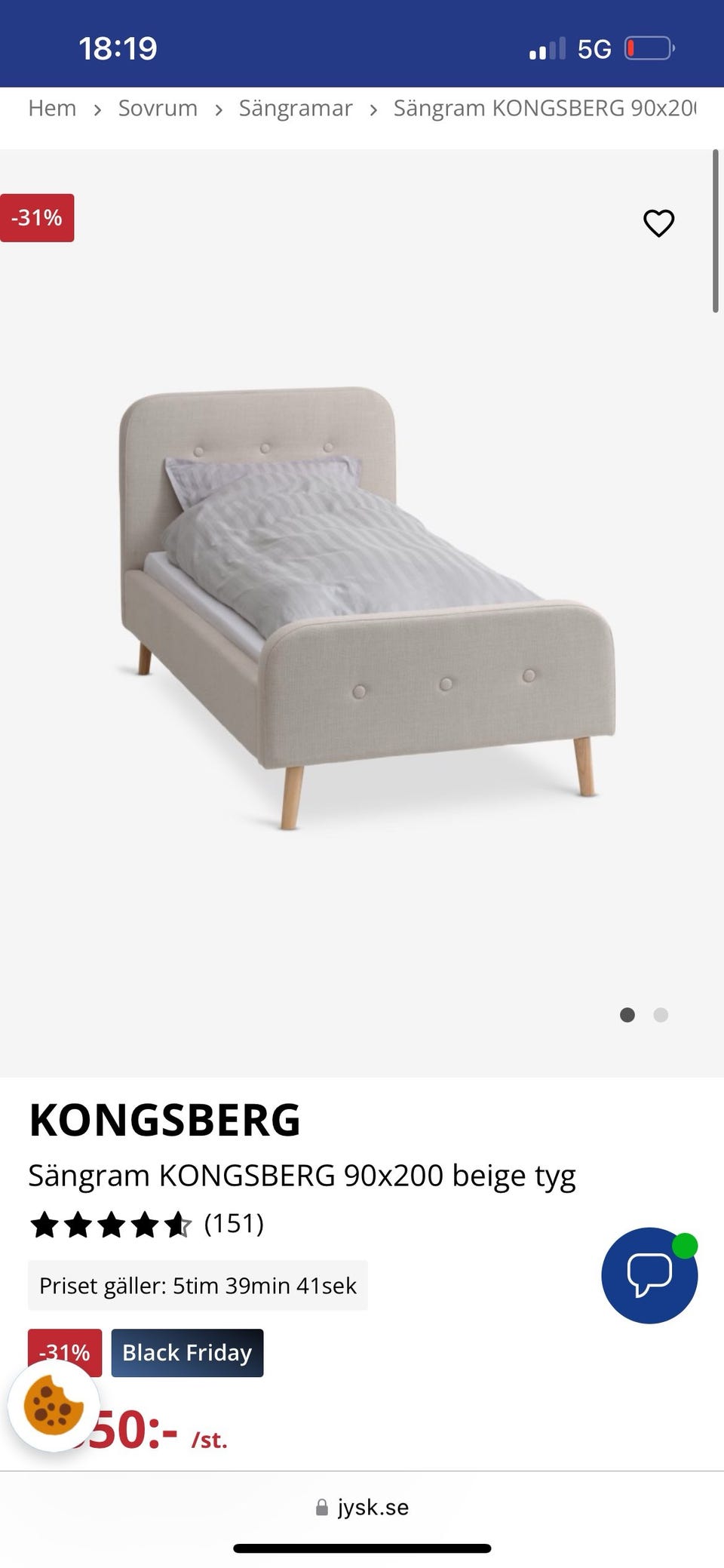This screenshot has height=1568, width=724.
Task: Click chevron between Hem and Sovrum
Action: click(x=98, y=109)
